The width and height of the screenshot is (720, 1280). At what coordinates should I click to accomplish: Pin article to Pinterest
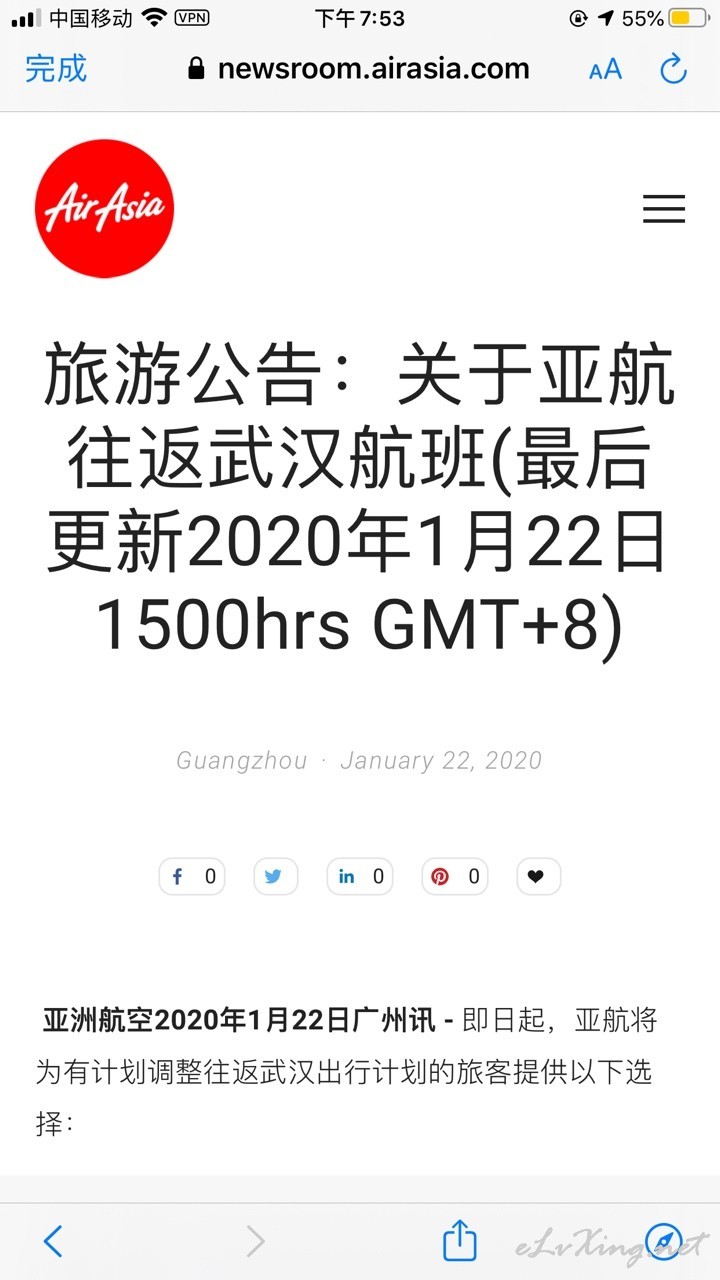point(455,877)
